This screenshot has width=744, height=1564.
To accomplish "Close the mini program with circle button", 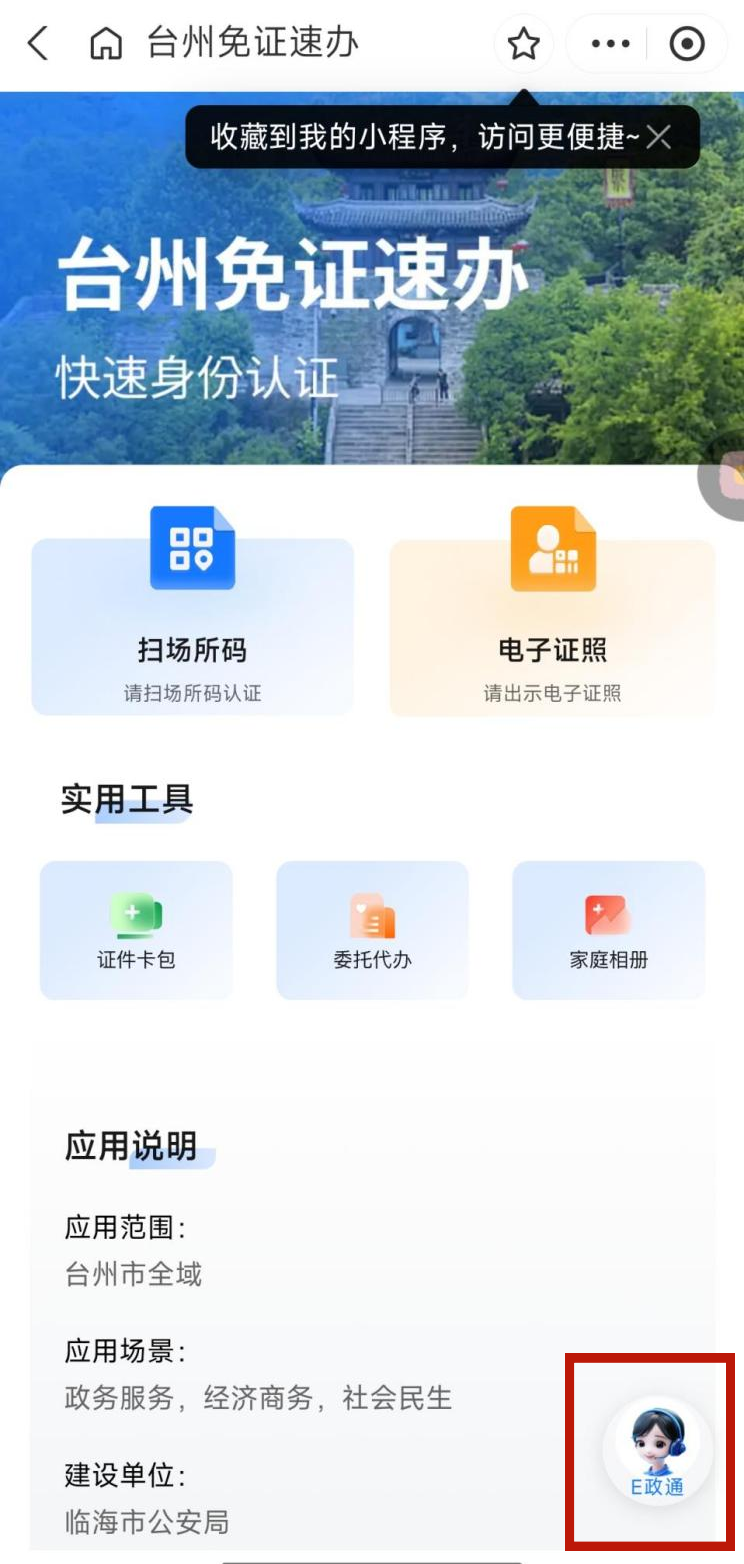I will pos(687,44).
